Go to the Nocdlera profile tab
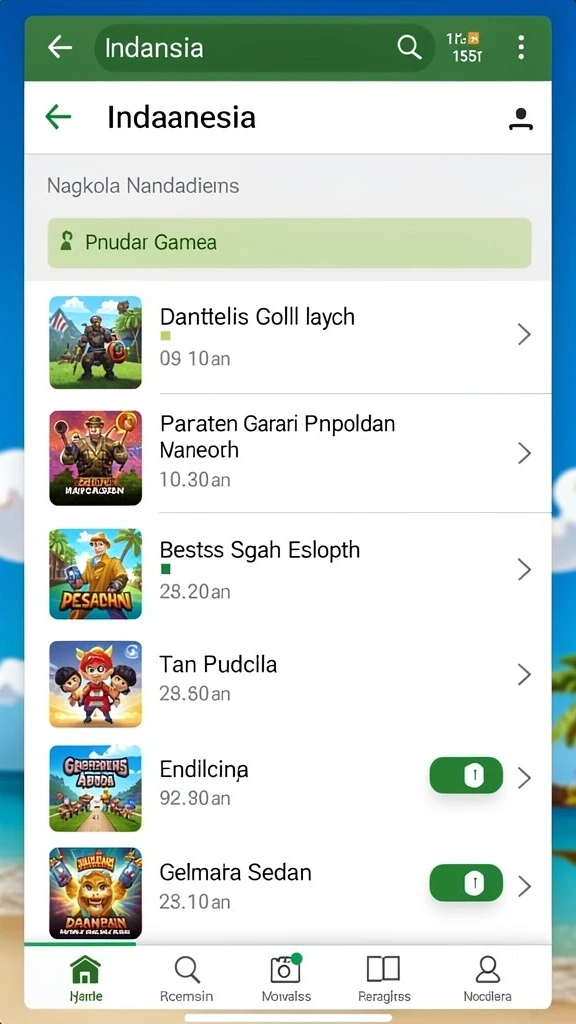The image size is (576, 1024). coord(487,978)
